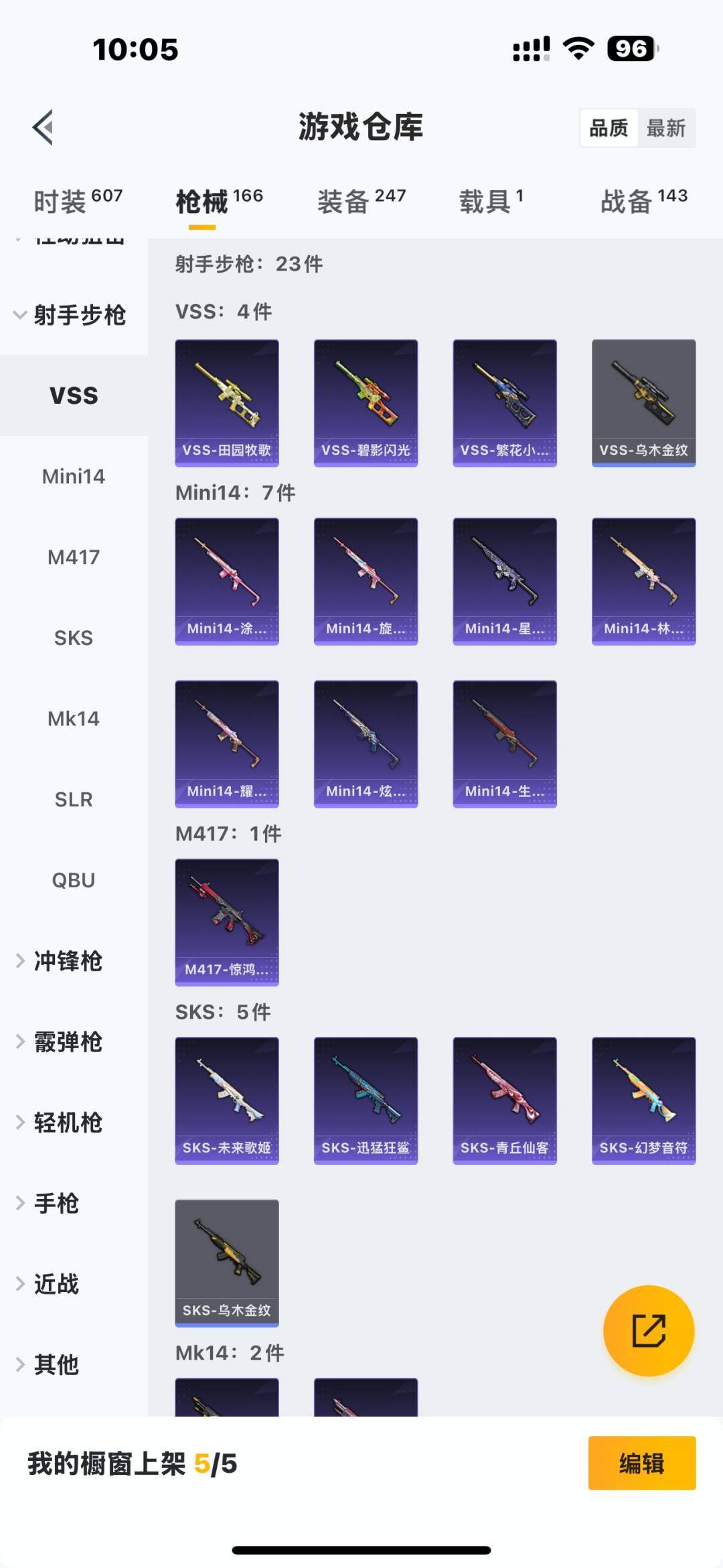Screen dimensions: 723x1568
Task: Open the SKS-幻梦音符 weapon skin
Action: point(643,1102)
